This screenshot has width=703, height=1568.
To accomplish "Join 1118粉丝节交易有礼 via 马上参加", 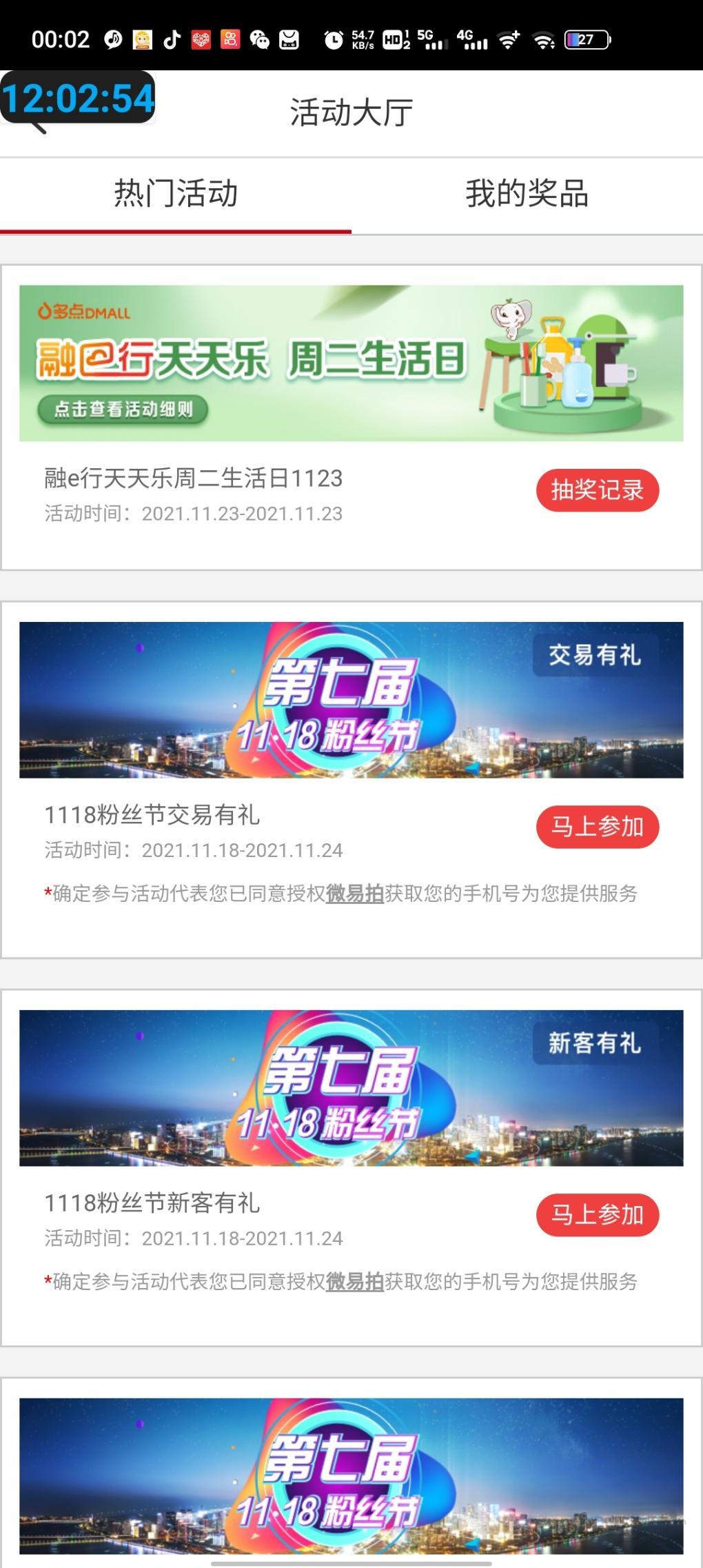I will tap(597, 826).
